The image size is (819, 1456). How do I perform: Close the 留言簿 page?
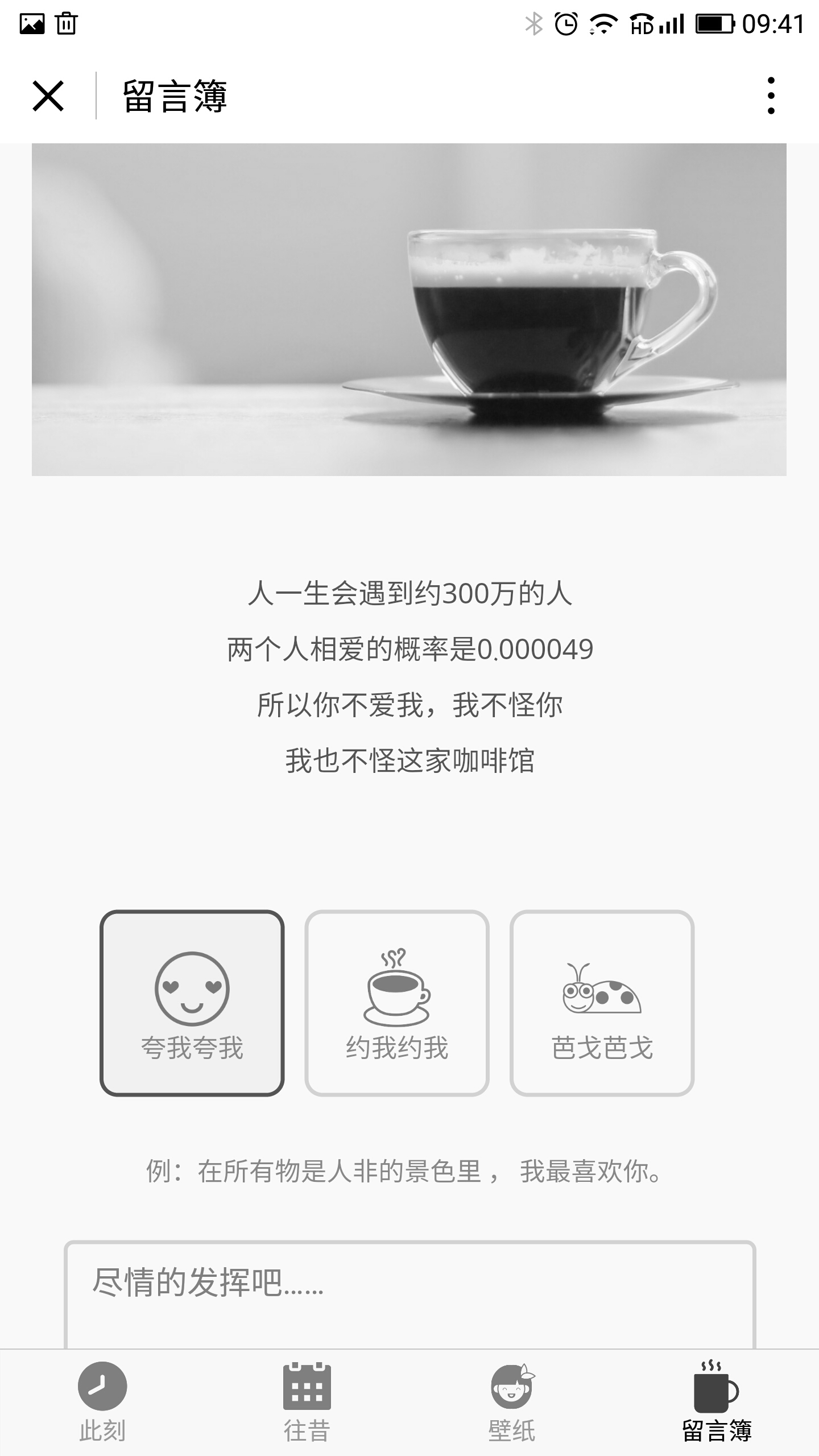48,96
